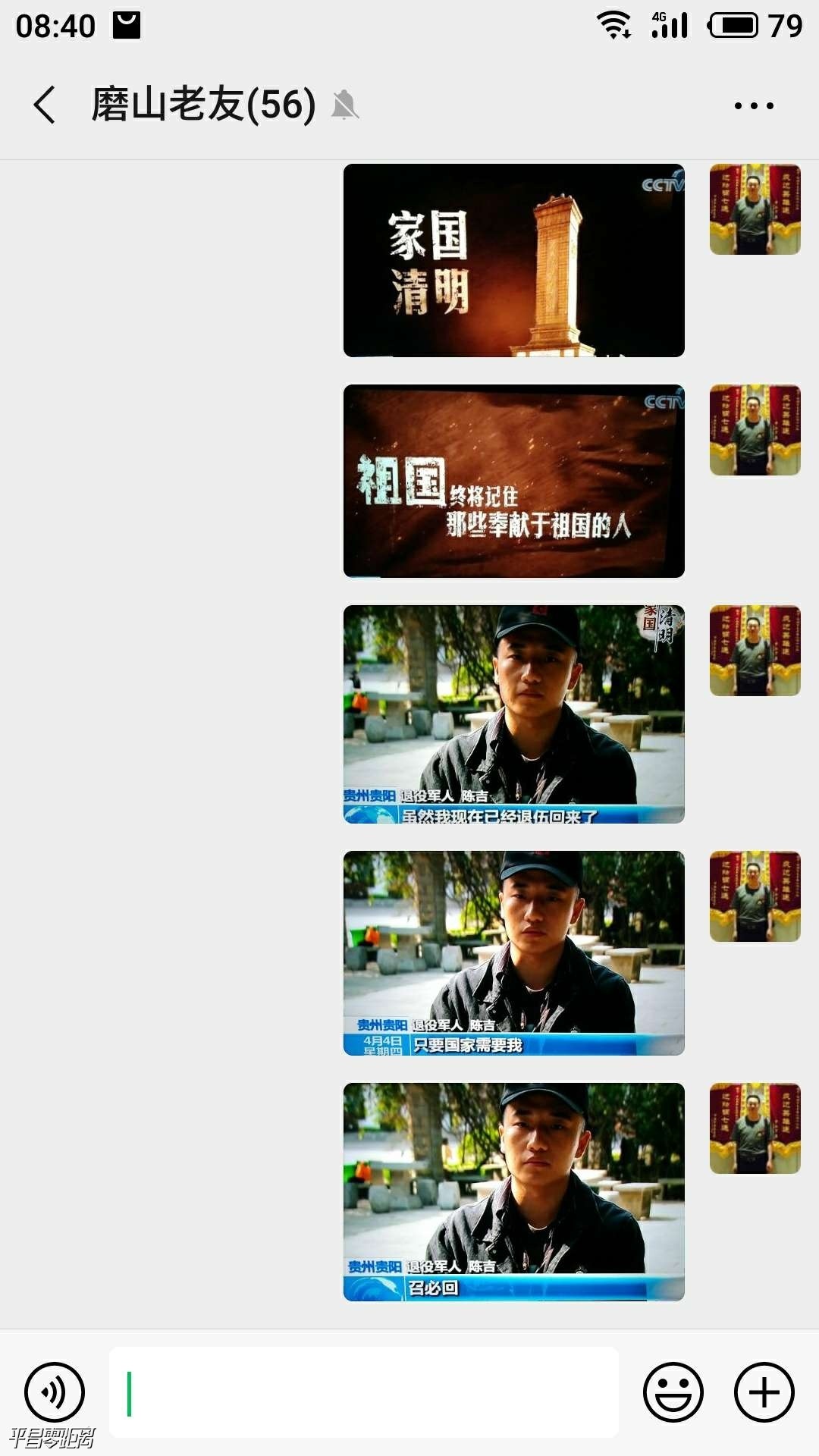Open the plus attachments menu

[x=764, y=1392]
